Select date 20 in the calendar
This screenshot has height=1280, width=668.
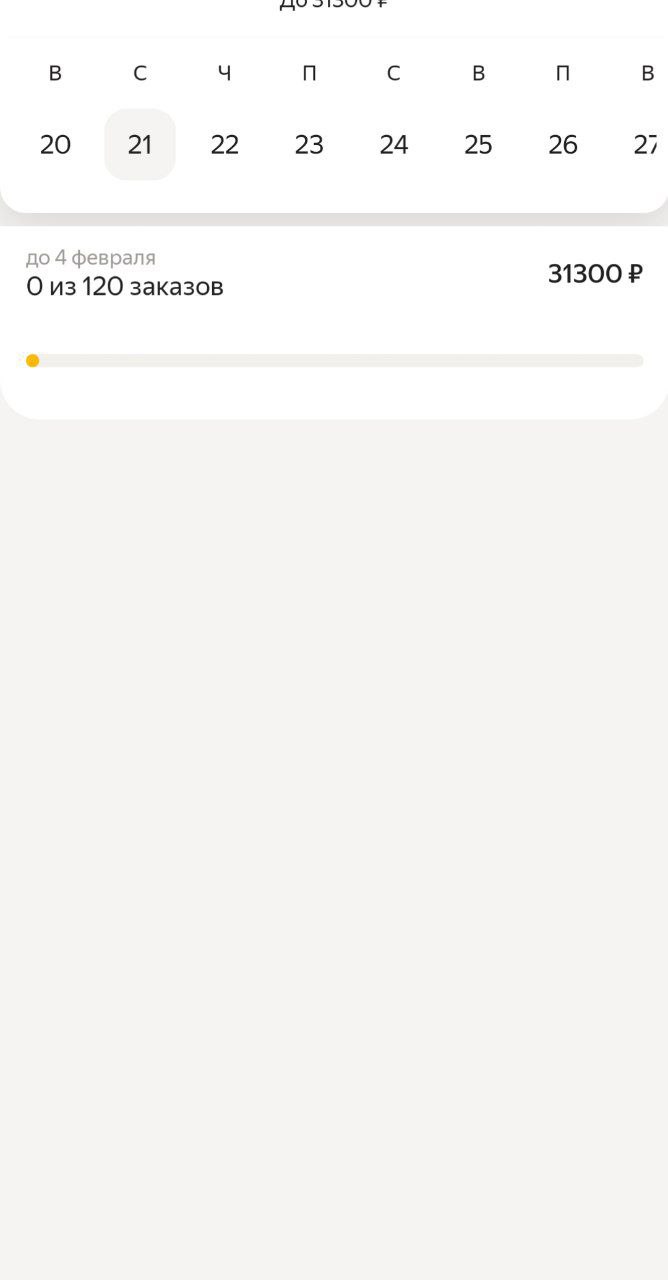click(x=55, y=145)
